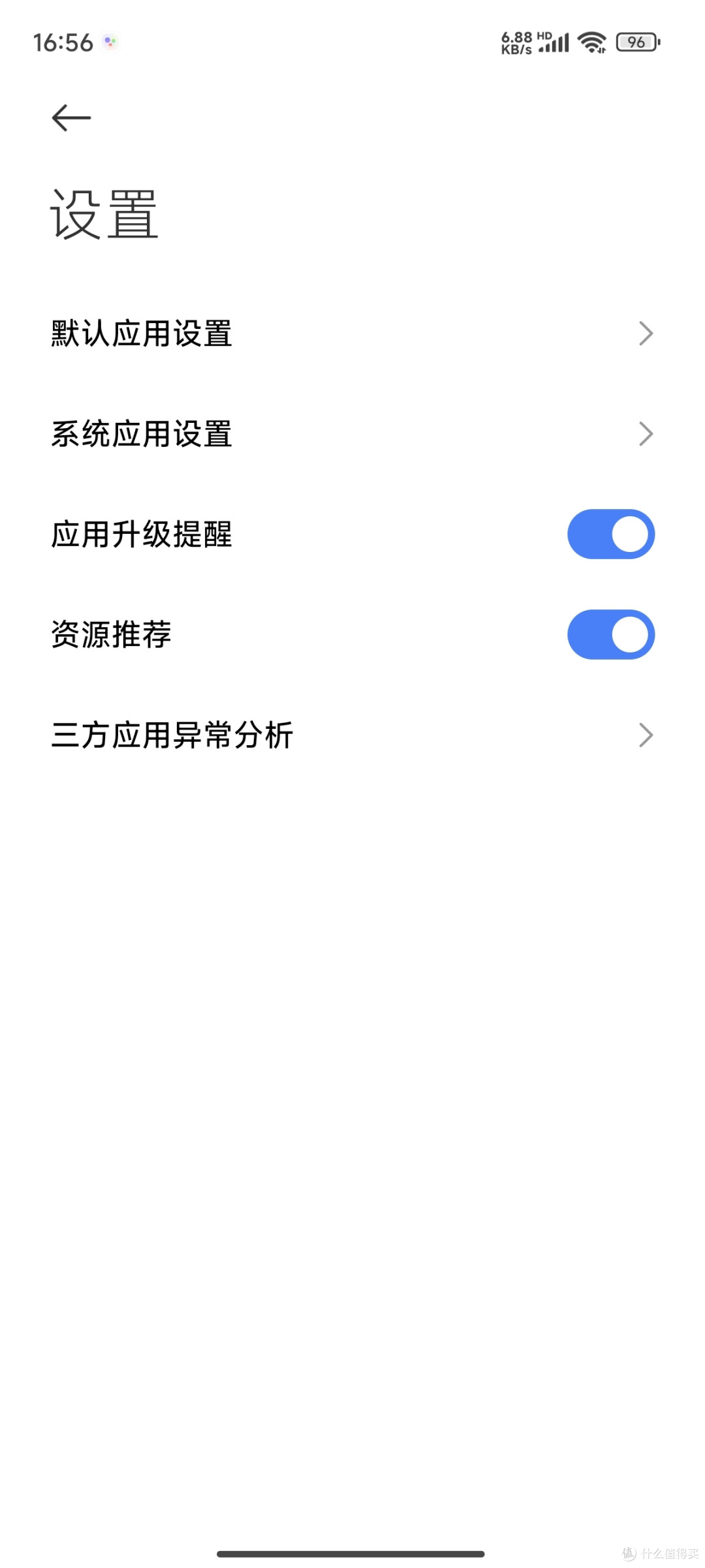Disable the 资源推荐 toggle
Screen dimensions: 705x1568
610,635
